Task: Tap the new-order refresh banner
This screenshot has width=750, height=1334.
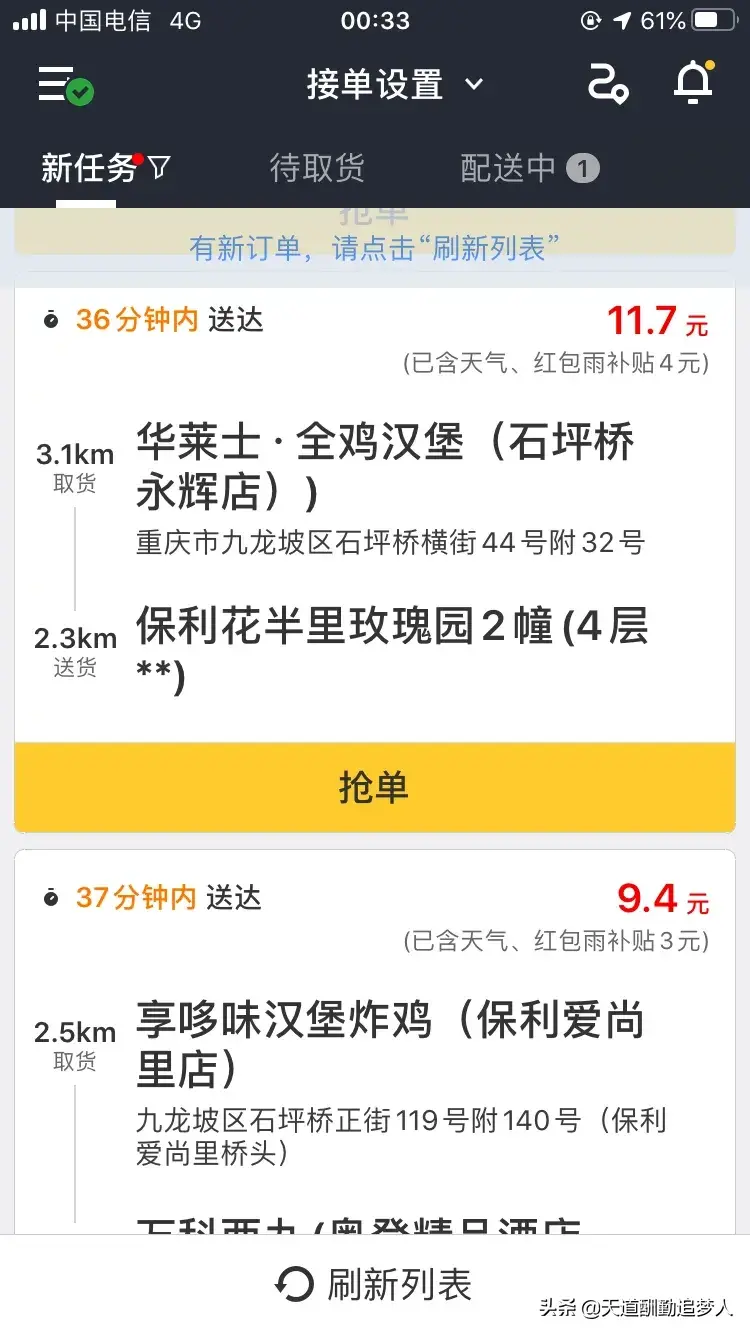Action: (x=374, y=247)
